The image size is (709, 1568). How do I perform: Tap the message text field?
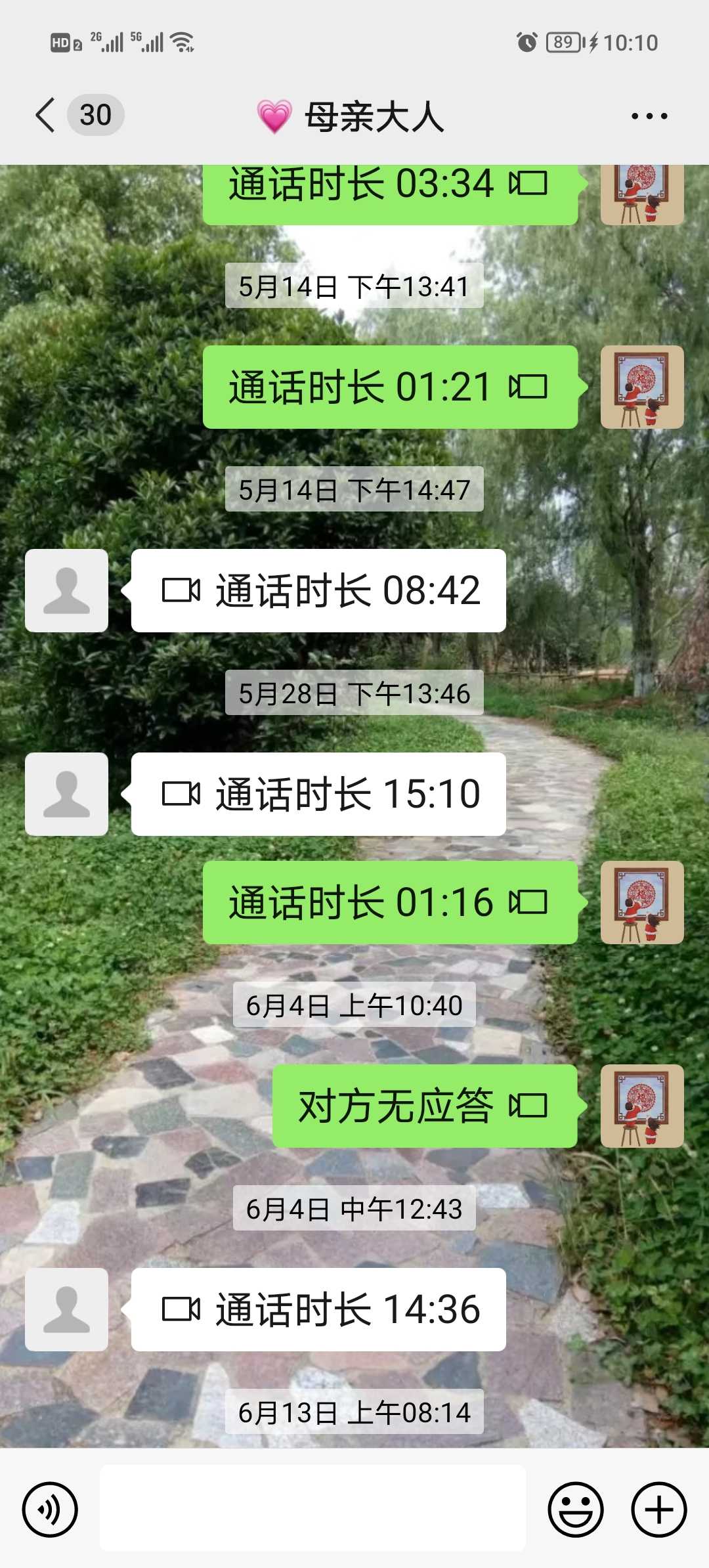tap(312, 1508)
